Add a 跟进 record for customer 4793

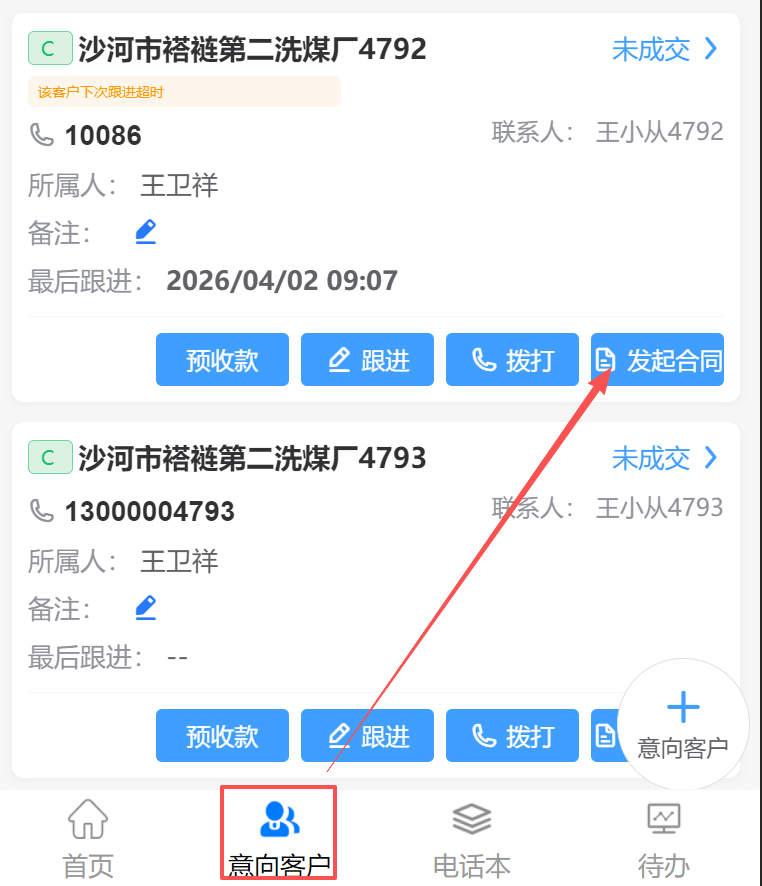pos(367,735)
